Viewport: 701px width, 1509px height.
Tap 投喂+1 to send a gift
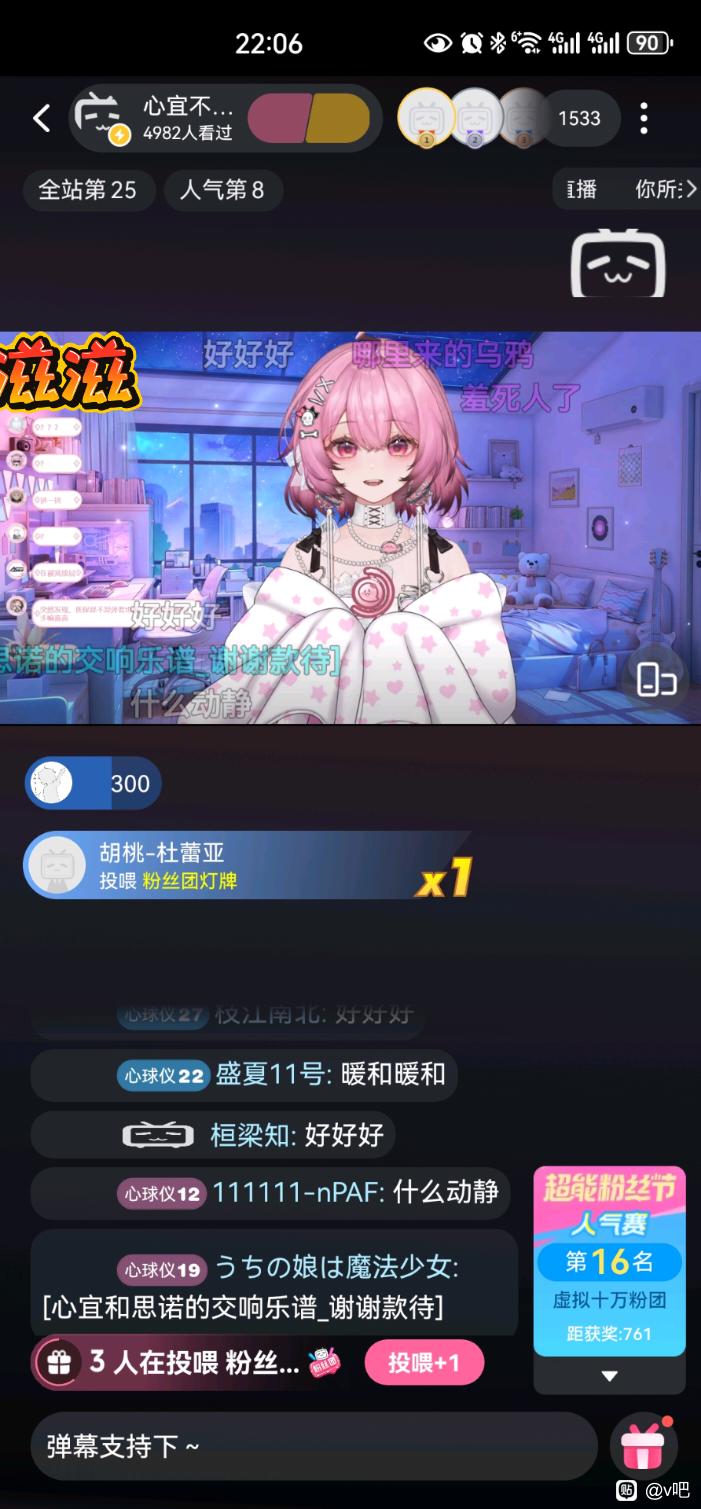(x=424, y=1362)
